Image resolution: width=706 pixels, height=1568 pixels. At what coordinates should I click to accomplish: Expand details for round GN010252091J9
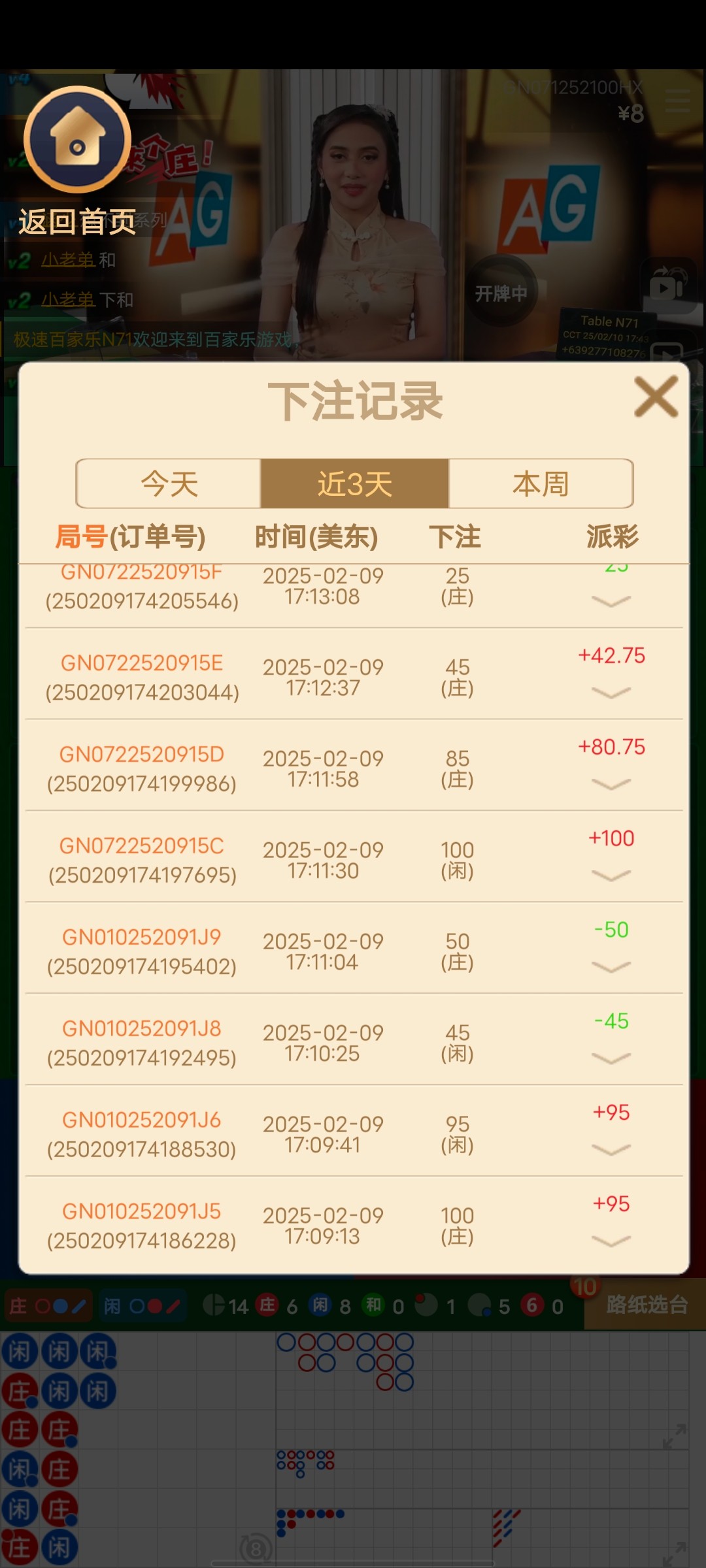[x=611, y=966]
